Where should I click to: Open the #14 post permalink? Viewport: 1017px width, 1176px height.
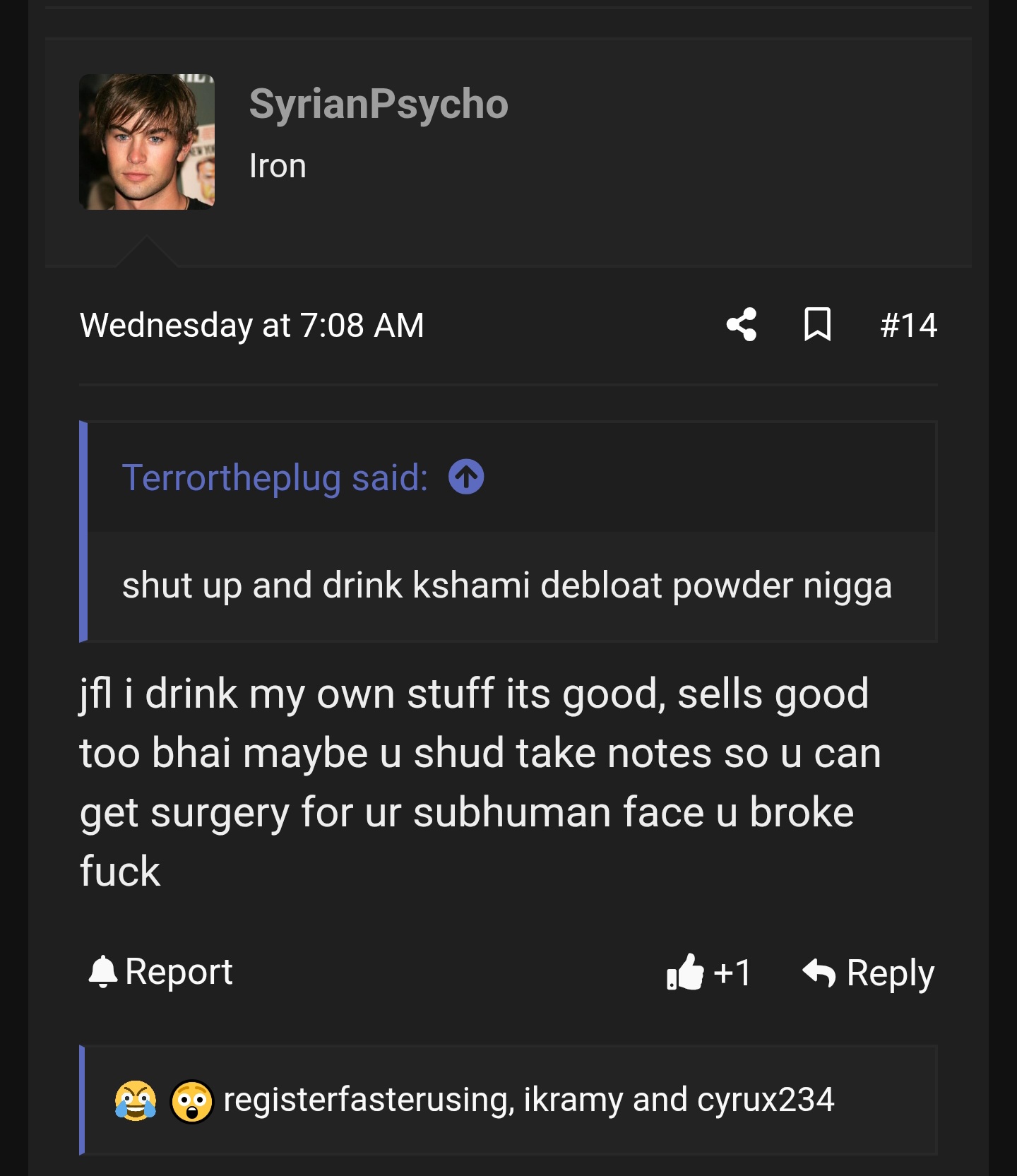tap(908, 326)
